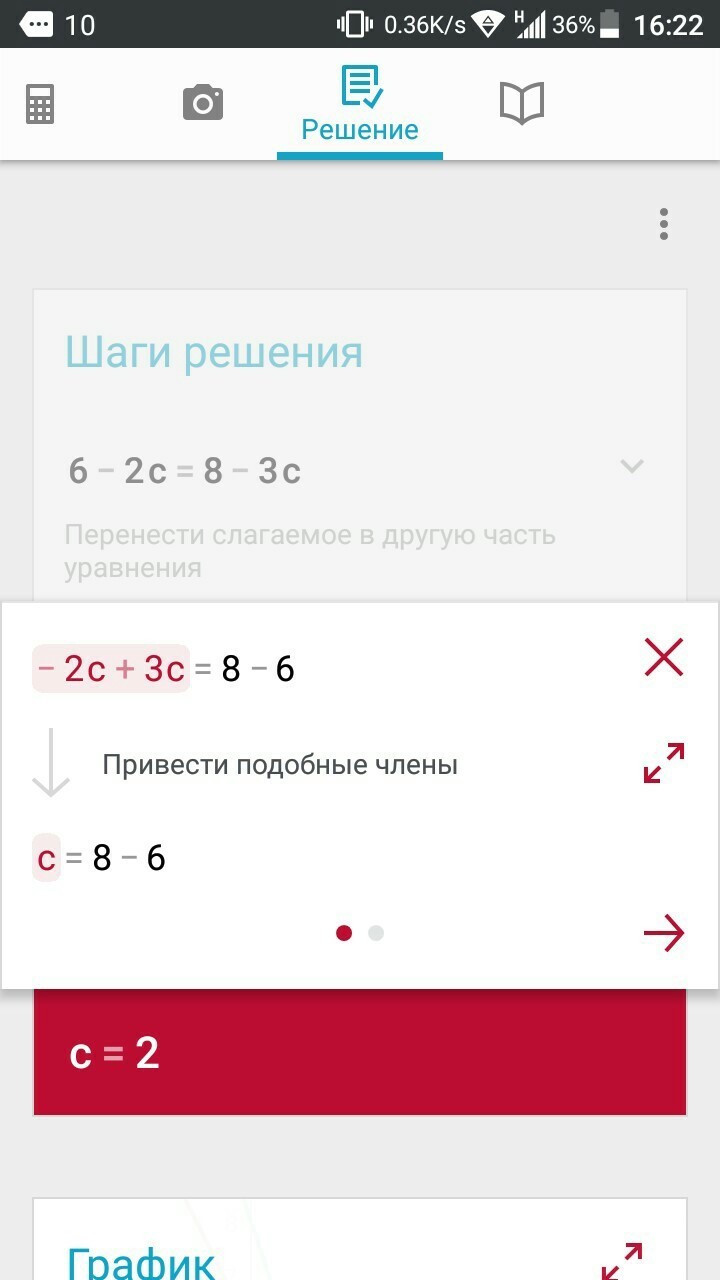Select the Решение tab
The image size is (720, 1280).
click(x=360, y=105)
